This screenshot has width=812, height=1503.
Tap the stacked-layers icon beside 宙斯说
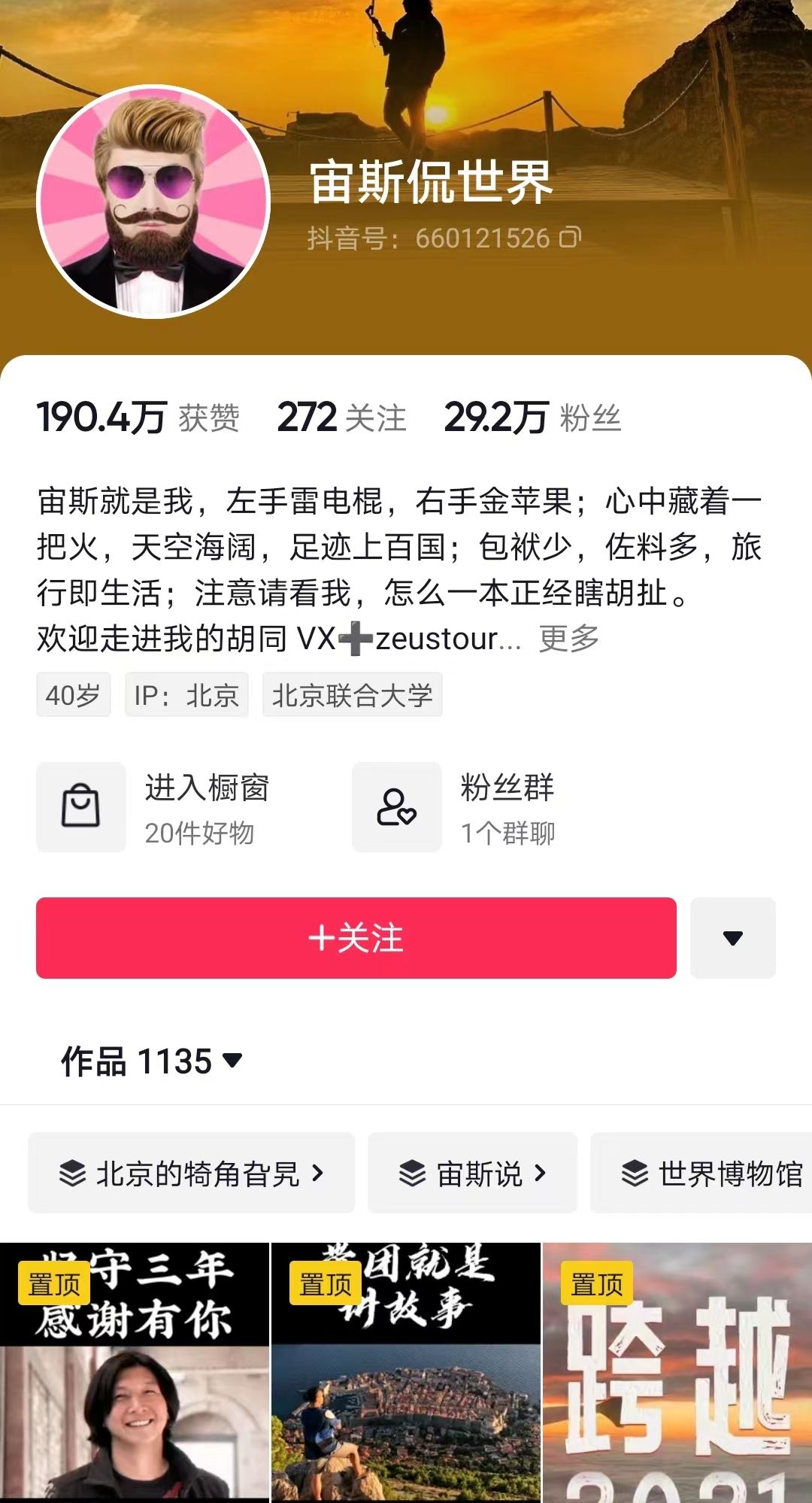pyautogui.click(x=412, y=1173)
